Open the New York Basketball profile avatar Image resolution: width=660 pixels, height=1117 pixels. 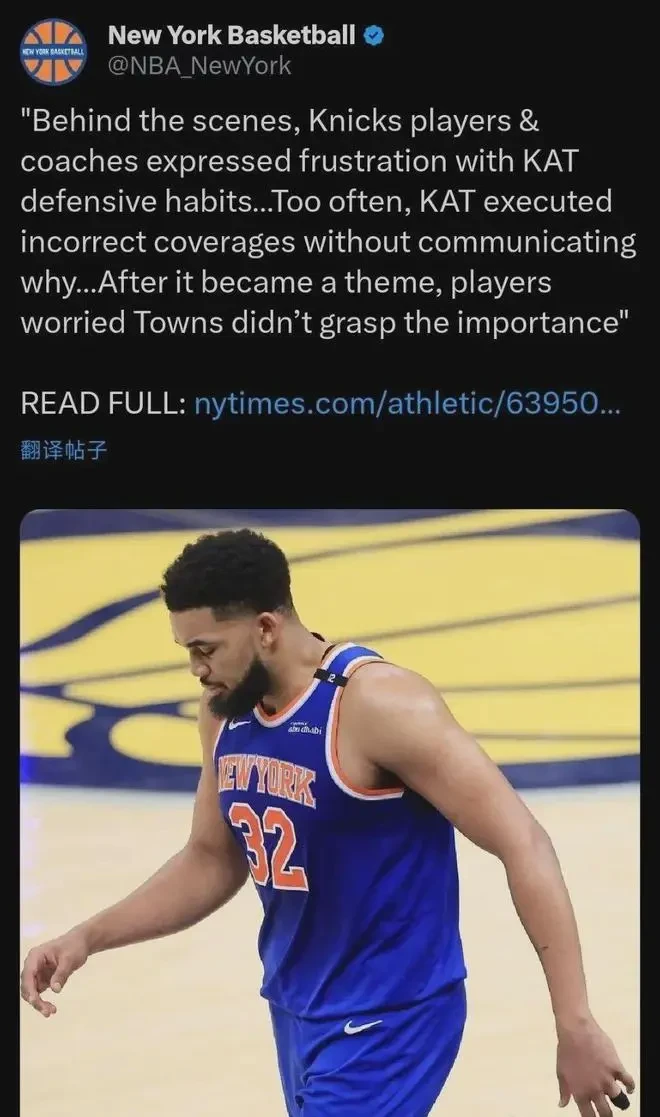click(x=53, y=52)
